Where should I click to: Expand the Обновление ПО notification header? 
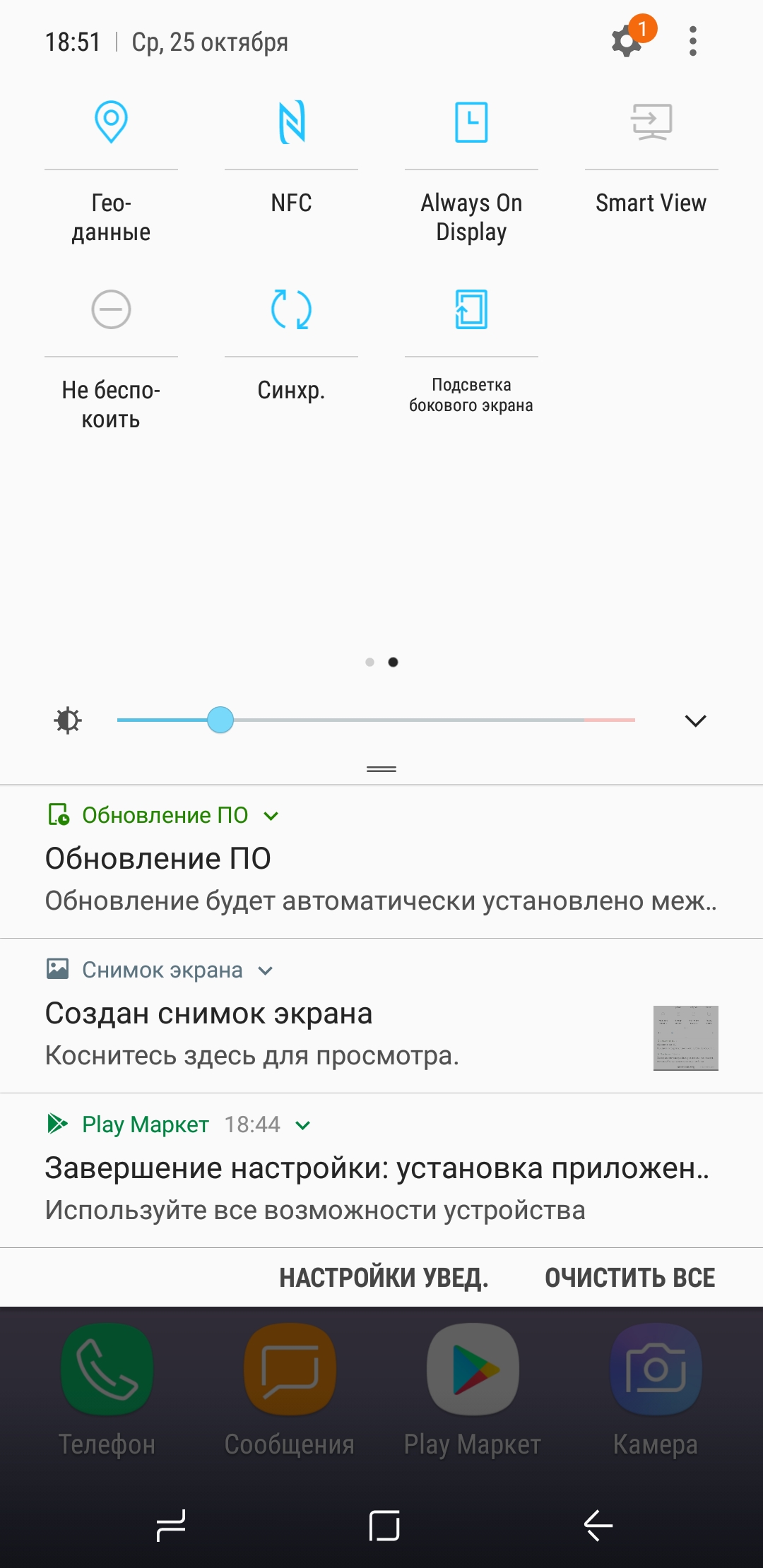tap(271, 816)
